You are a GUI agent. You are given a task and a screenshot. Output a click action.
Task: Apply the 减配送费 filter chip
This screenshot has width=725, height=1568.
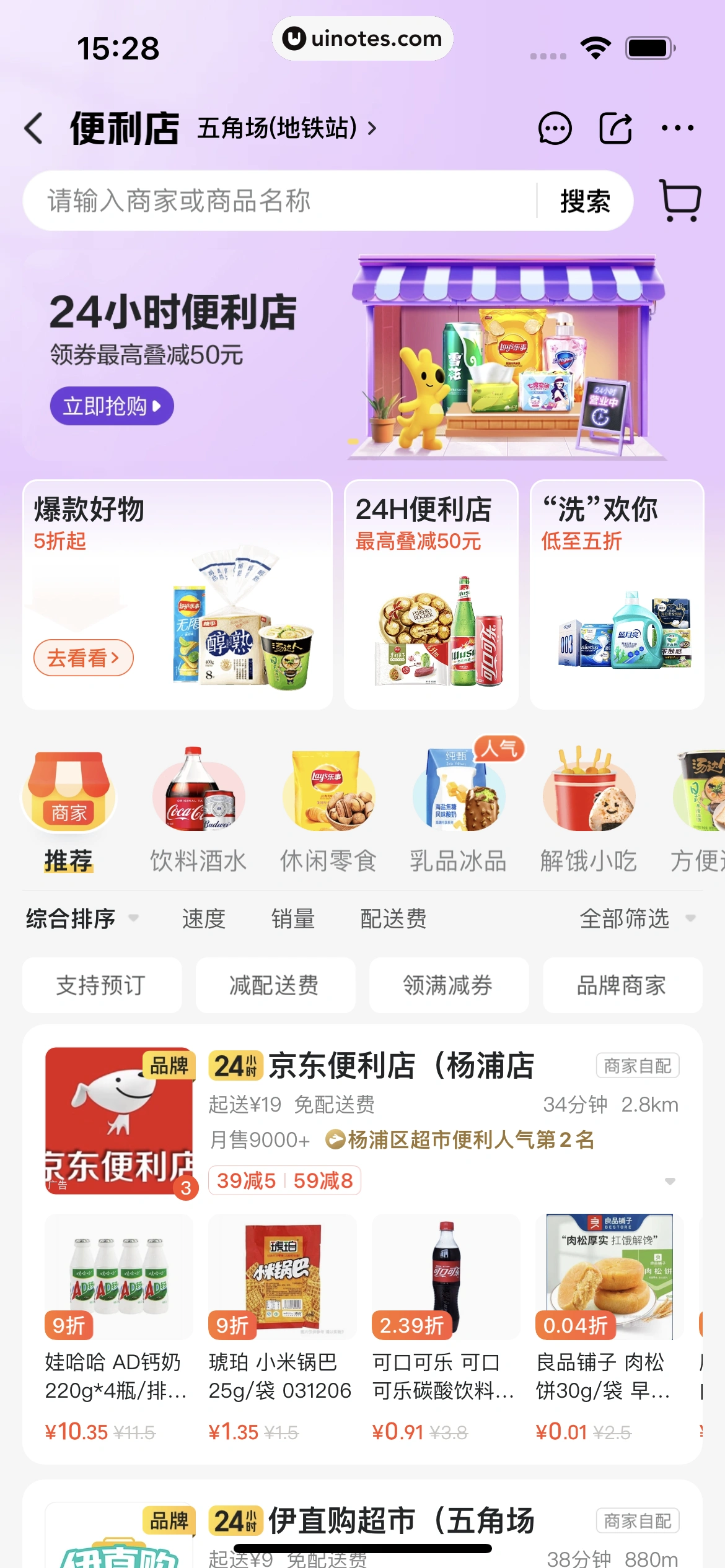275,985
